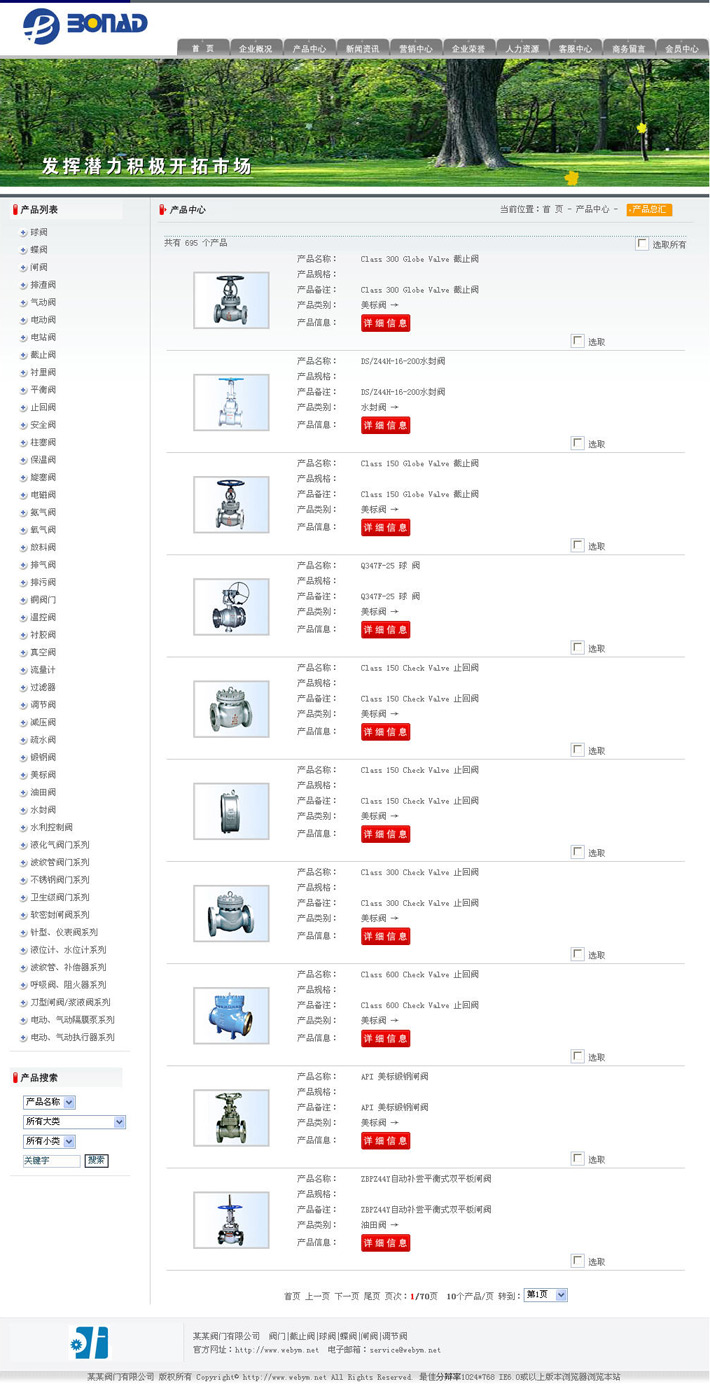Viewport: 710px width, 1384px height.
Task: Tap the 搜索 search button
Action: 96,1161
